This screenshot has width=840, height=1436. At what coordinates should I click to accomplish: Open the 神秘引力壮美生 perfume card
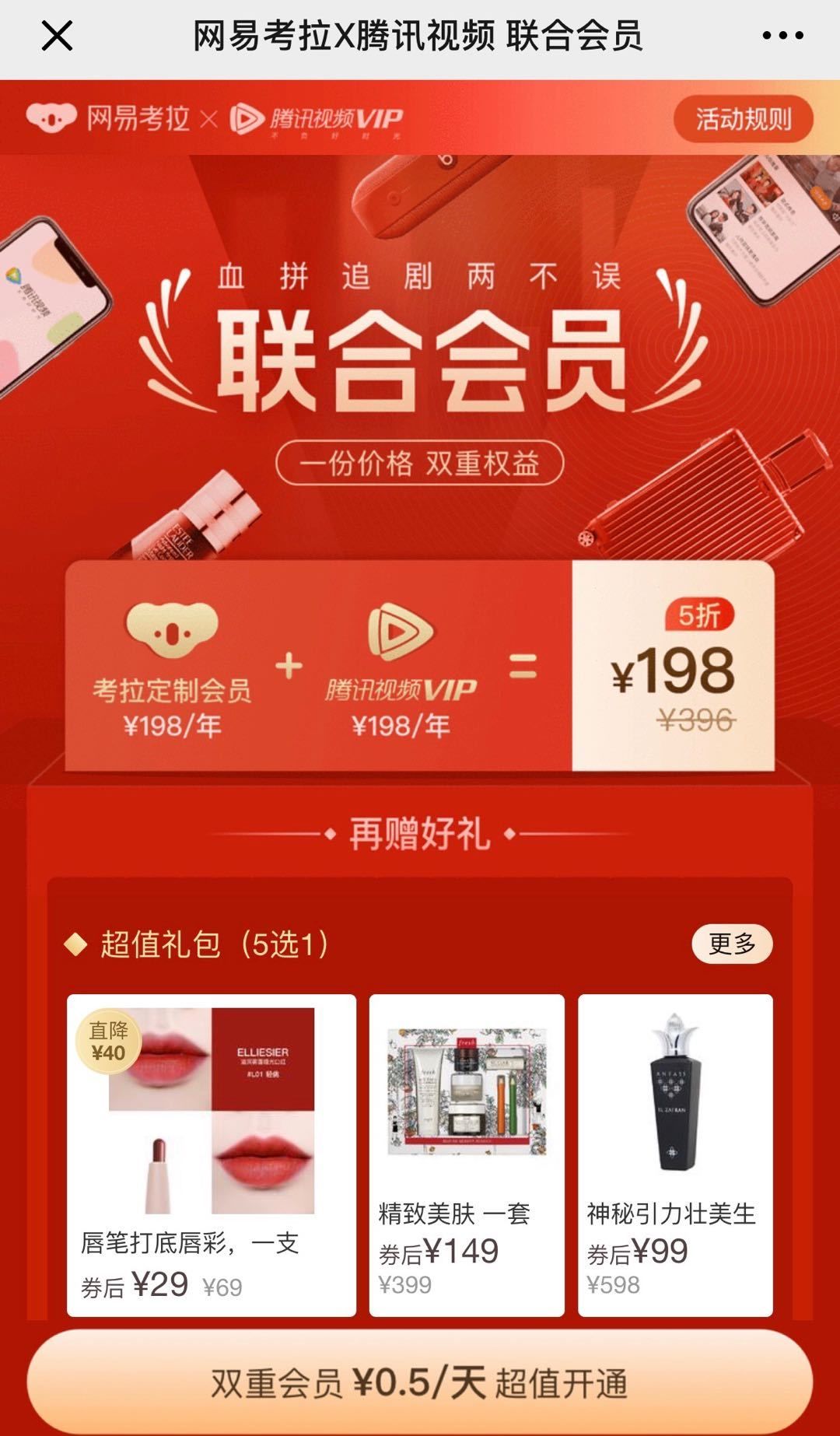pos(675,1154)
